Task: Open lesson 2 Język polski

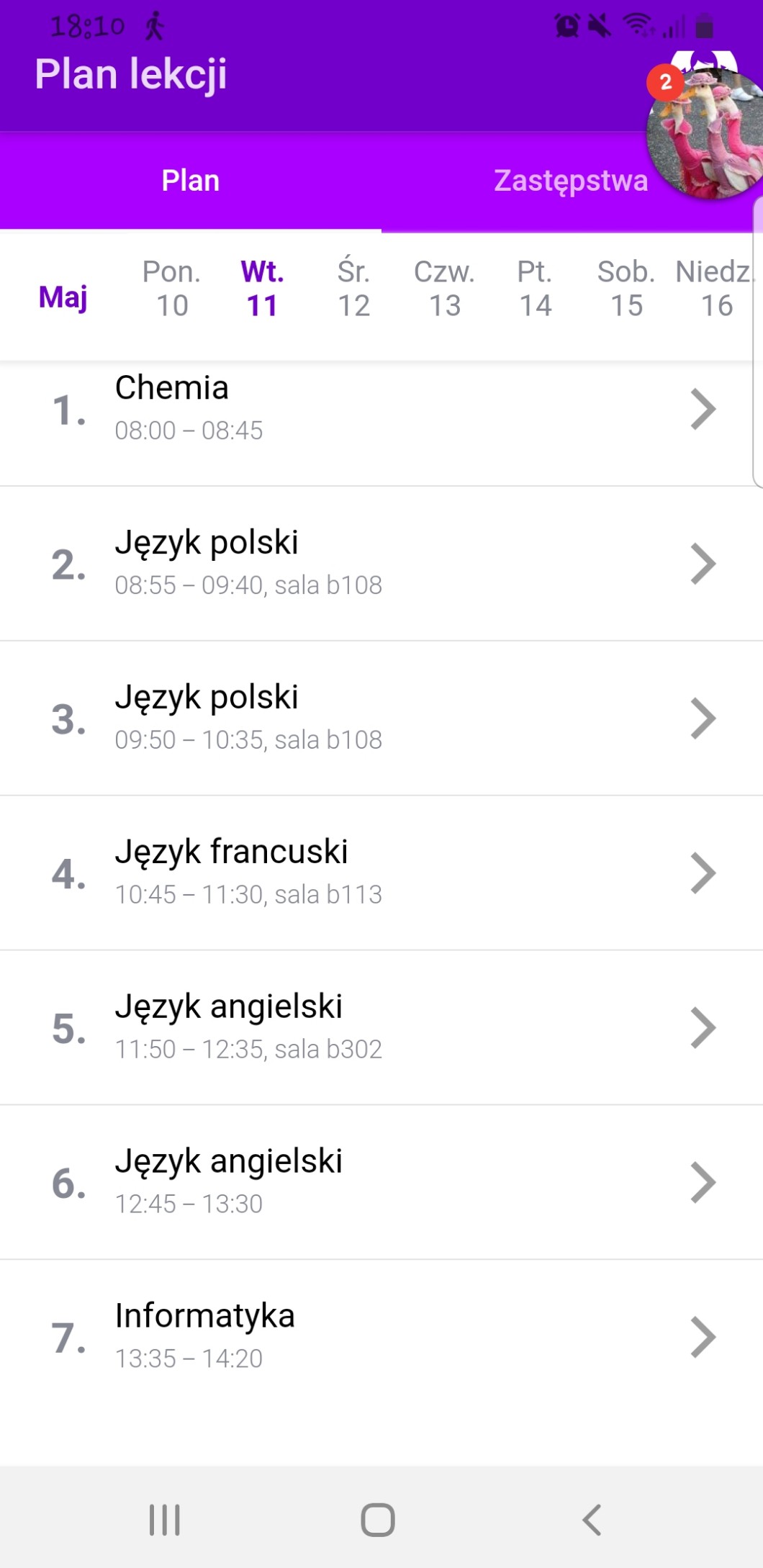Action: tap(381, 564)
